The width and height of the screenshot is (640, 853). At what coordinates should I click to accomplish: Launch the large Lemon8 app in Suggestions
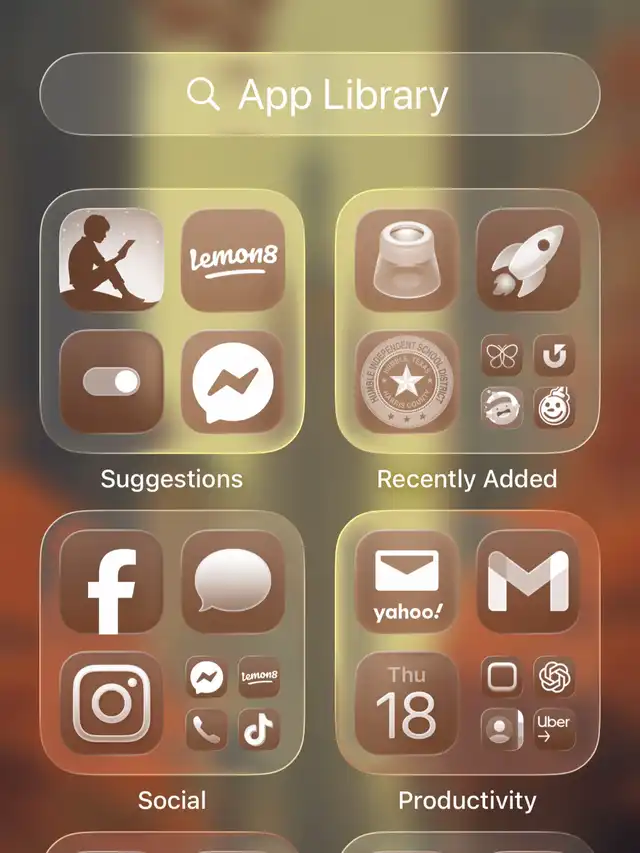point(233,260)
